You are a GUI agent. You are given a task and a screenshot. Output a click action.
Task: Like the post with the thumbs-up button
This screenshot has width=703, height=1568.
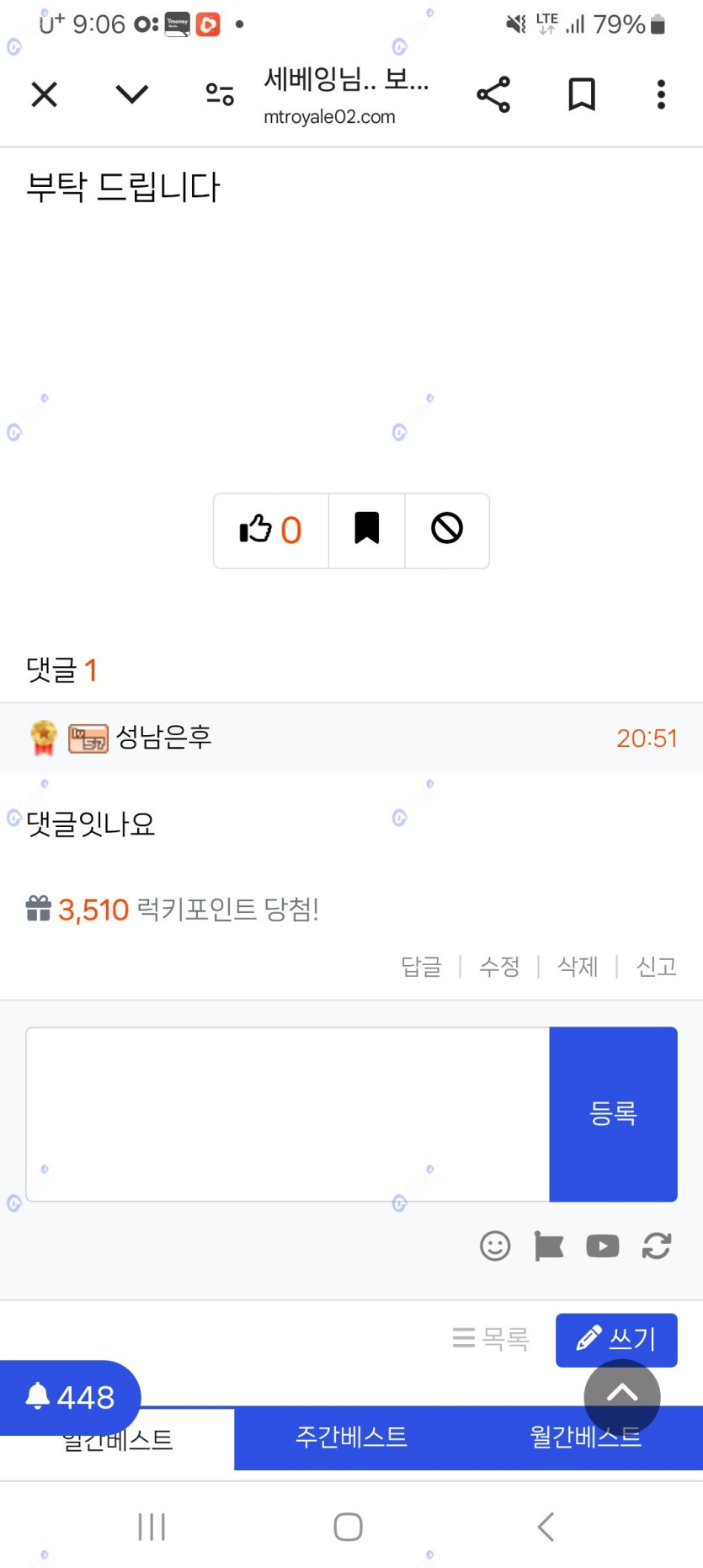coord(270,531)
